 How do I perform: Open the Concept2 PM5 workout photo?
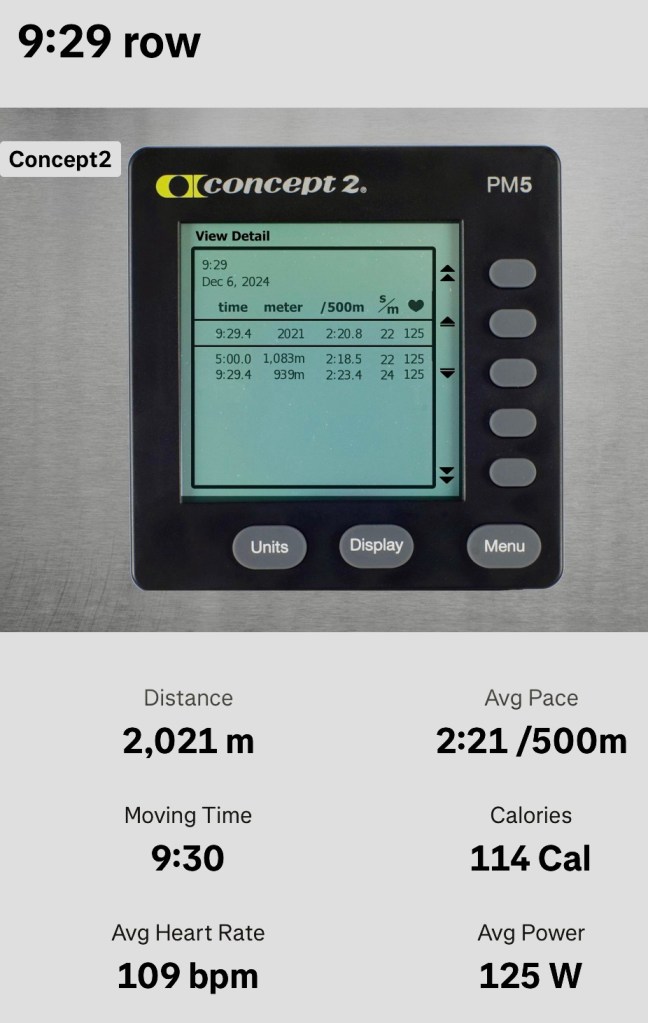coord(344,370)
